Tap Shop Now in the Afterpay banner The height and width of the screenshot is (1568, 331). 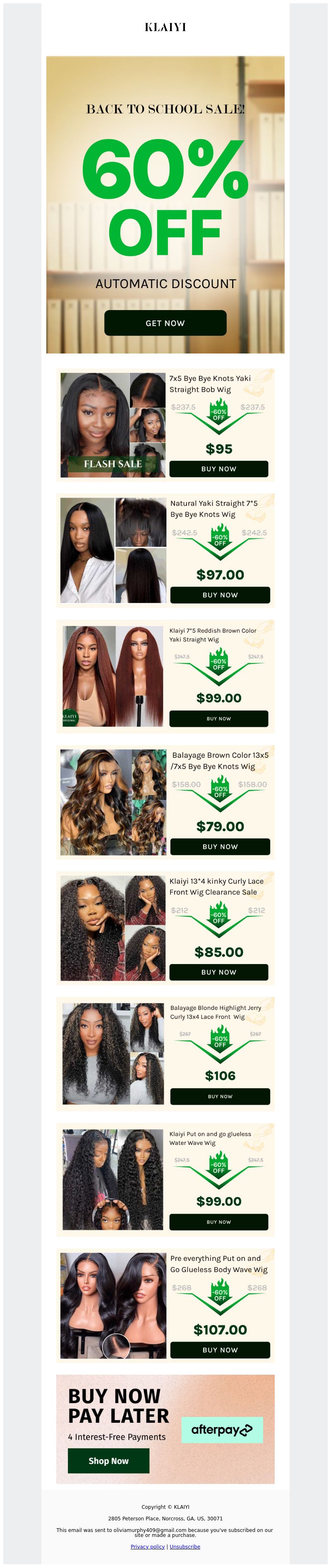pyautogui.click(x=108, y=1461)
